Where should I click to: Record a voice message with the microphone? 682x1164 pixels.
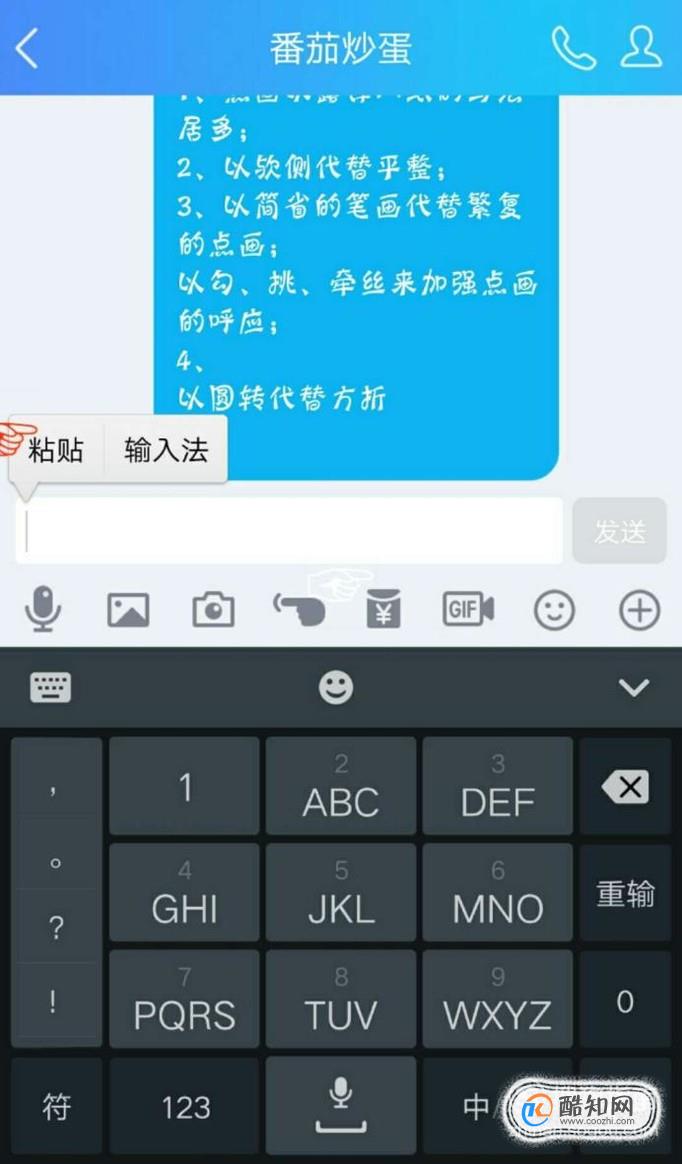click(x=43, y=609)
